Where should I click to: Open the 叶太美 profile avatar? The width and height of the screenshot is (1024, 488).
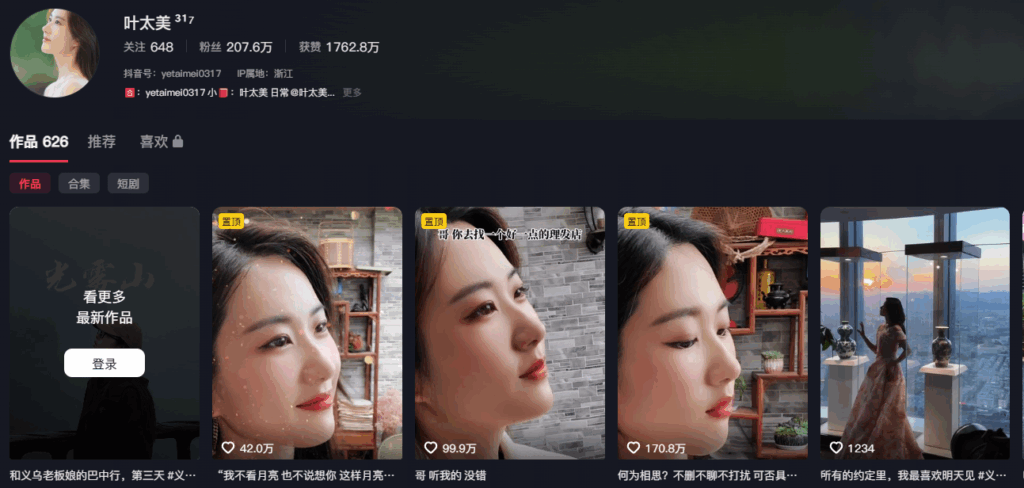pos(54,53)
